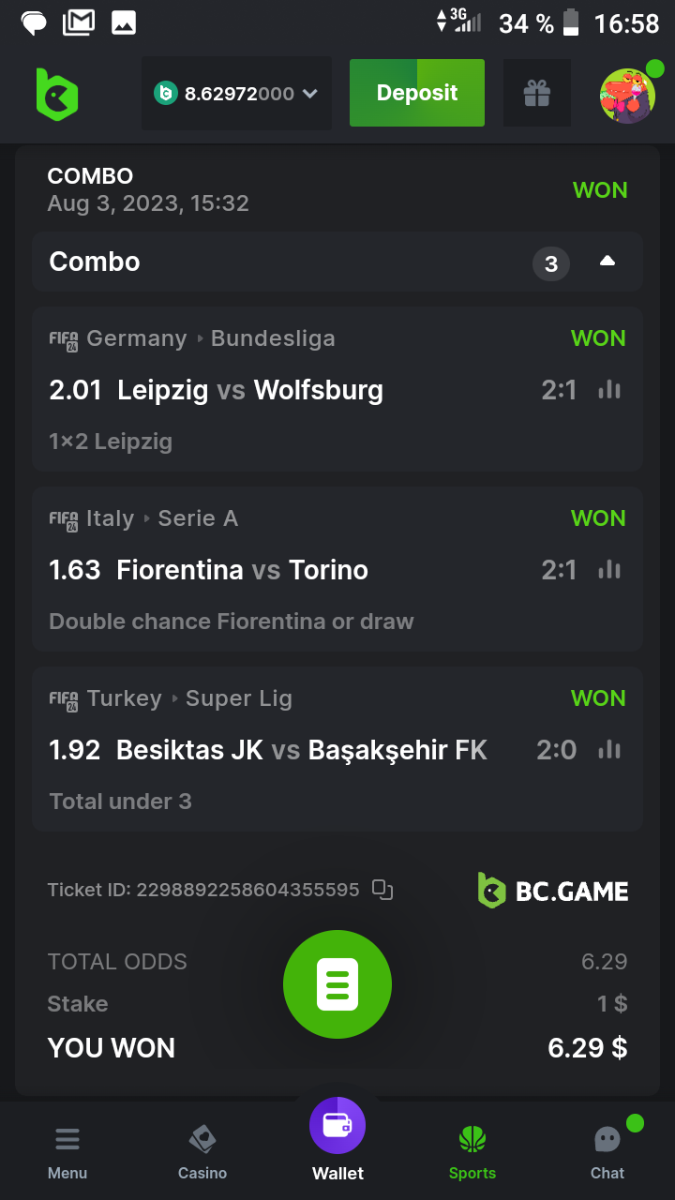Collapse the Combo section
Image resolution: width=675 pixels, height=1200 pixels.
(607, 262)
